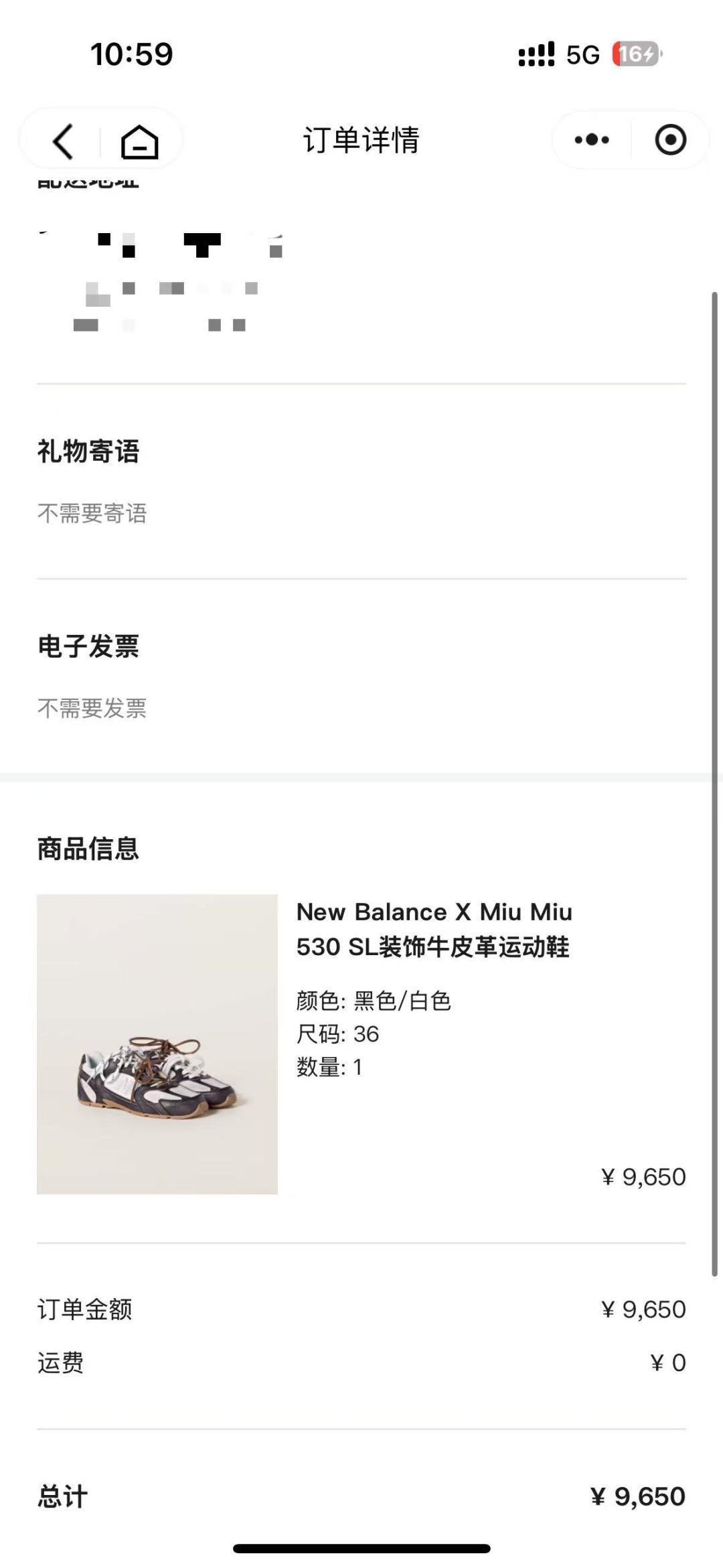Viewport: 723px width, 1568px height.
Task: Open the New Balance X Miu Miu sneaker image
Action: pos(157,1044)
